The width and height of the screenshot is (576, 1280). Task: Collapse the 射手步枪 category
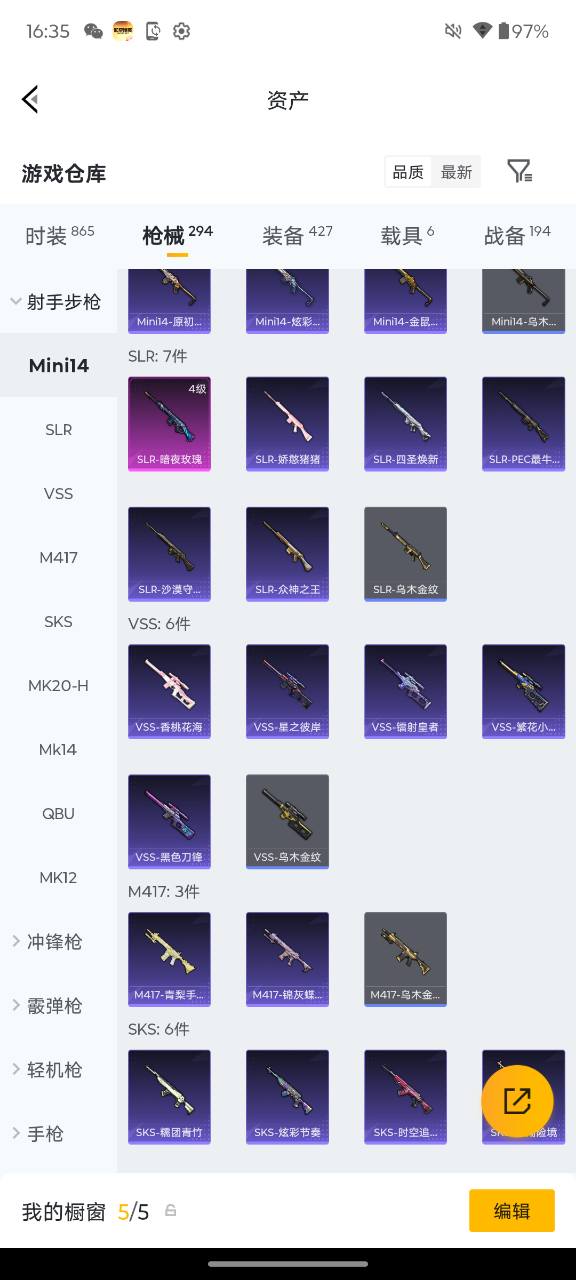58,301
